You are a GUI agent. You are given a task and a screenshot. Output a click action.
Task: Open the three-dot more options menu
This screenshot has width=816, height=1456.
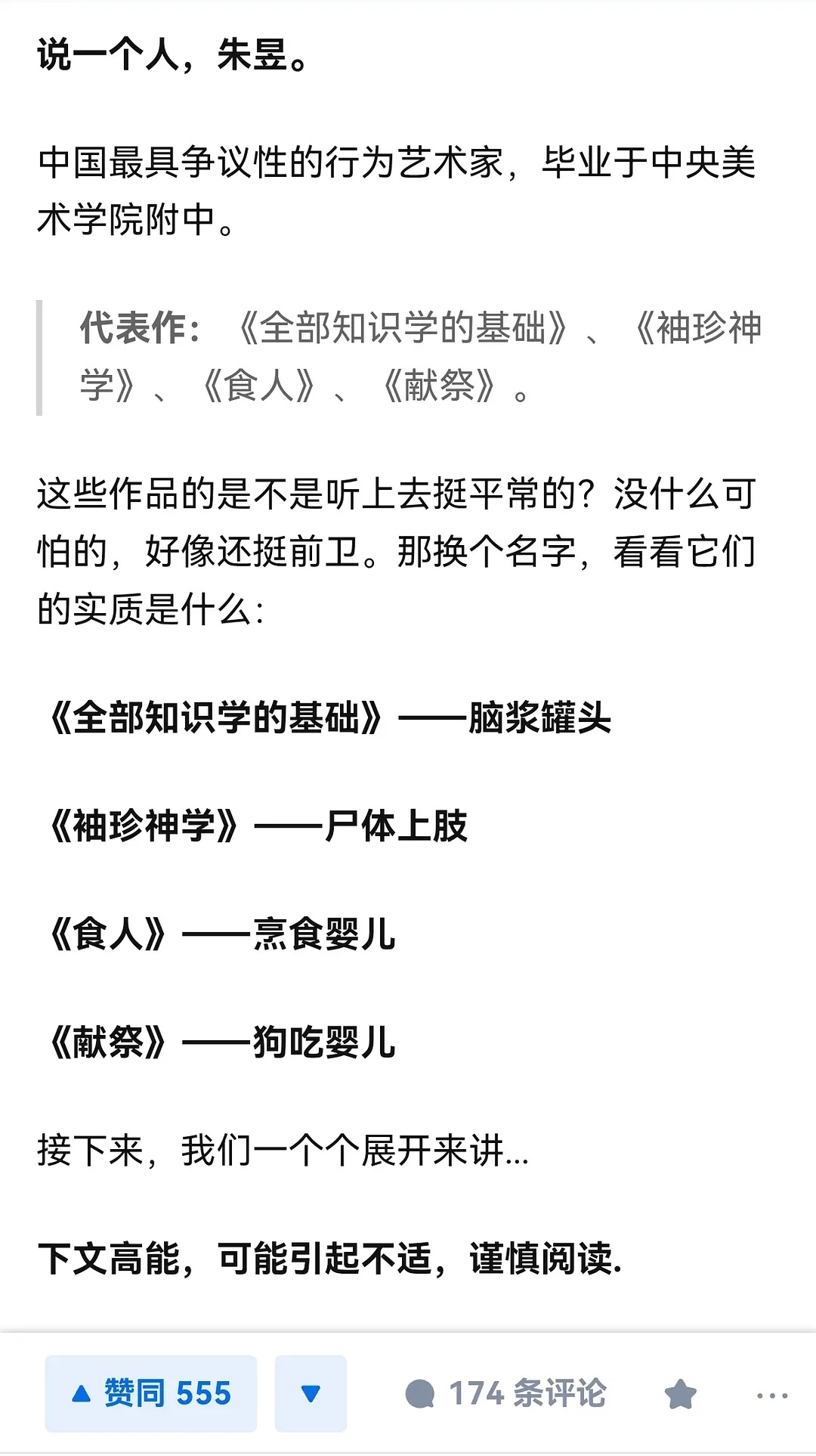point(772,1395)
